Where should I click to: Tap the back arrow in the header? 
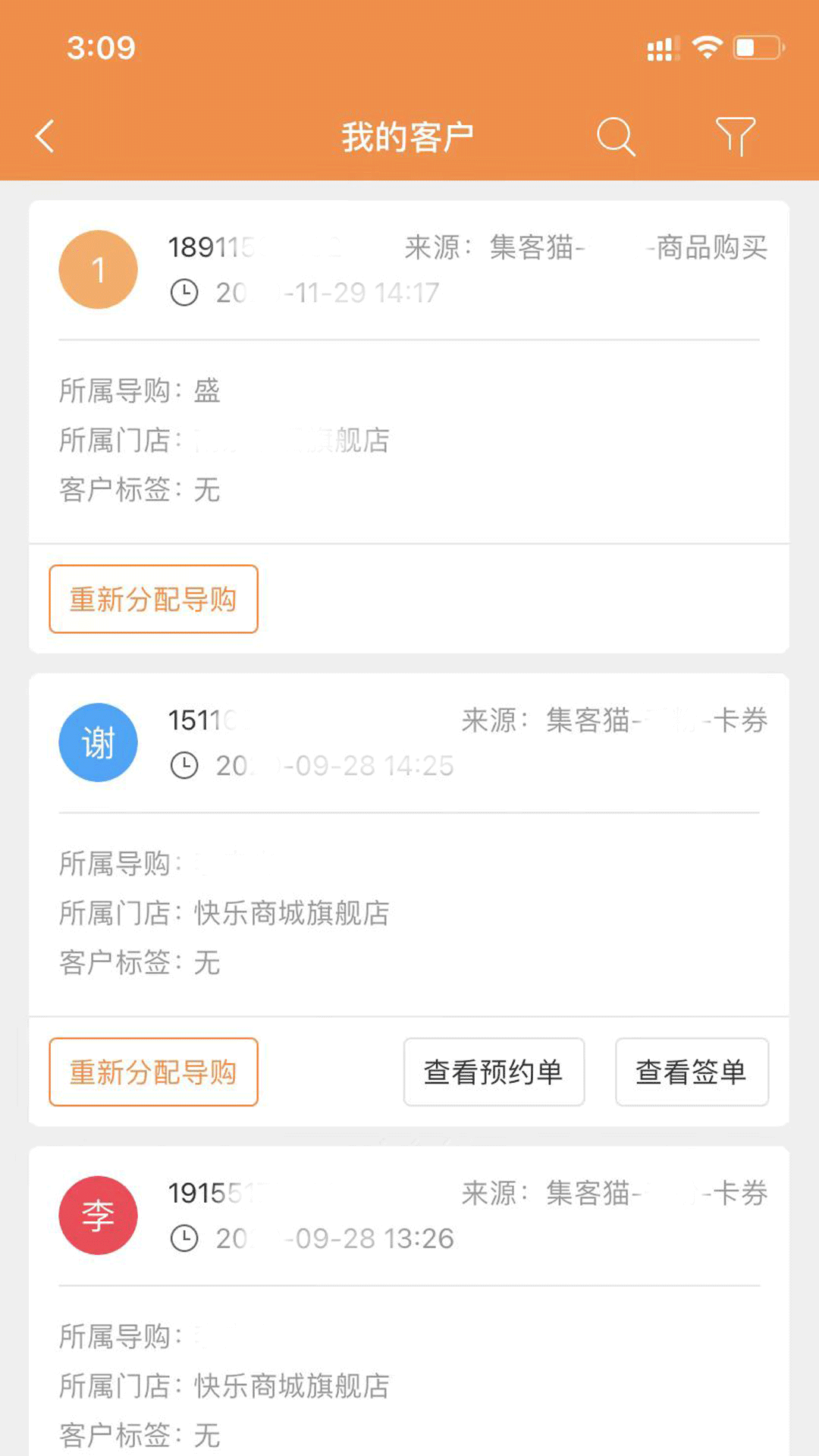pyautogui.click(x=43, y=135)
